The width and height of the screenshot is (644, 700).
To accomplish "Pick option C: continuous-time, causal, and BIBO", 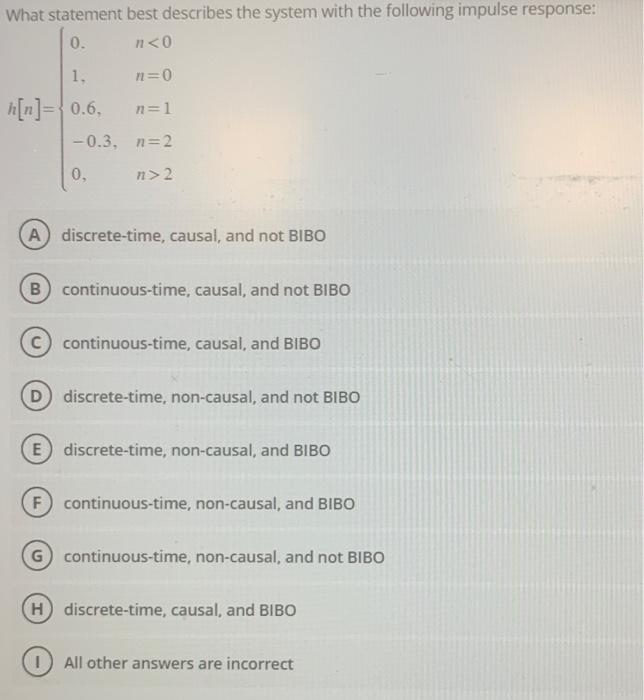I will pos(37,343).
